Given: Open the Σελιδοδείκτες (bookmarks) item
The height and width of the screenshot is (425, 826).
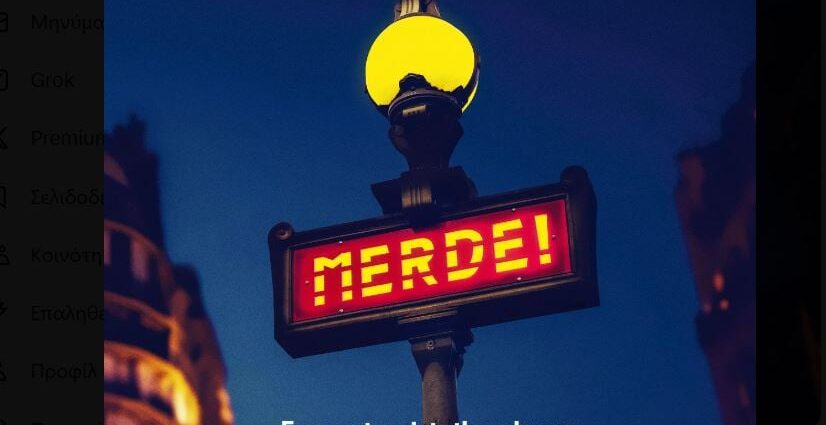Looking at the screenshot, I should tap(66, 197).
